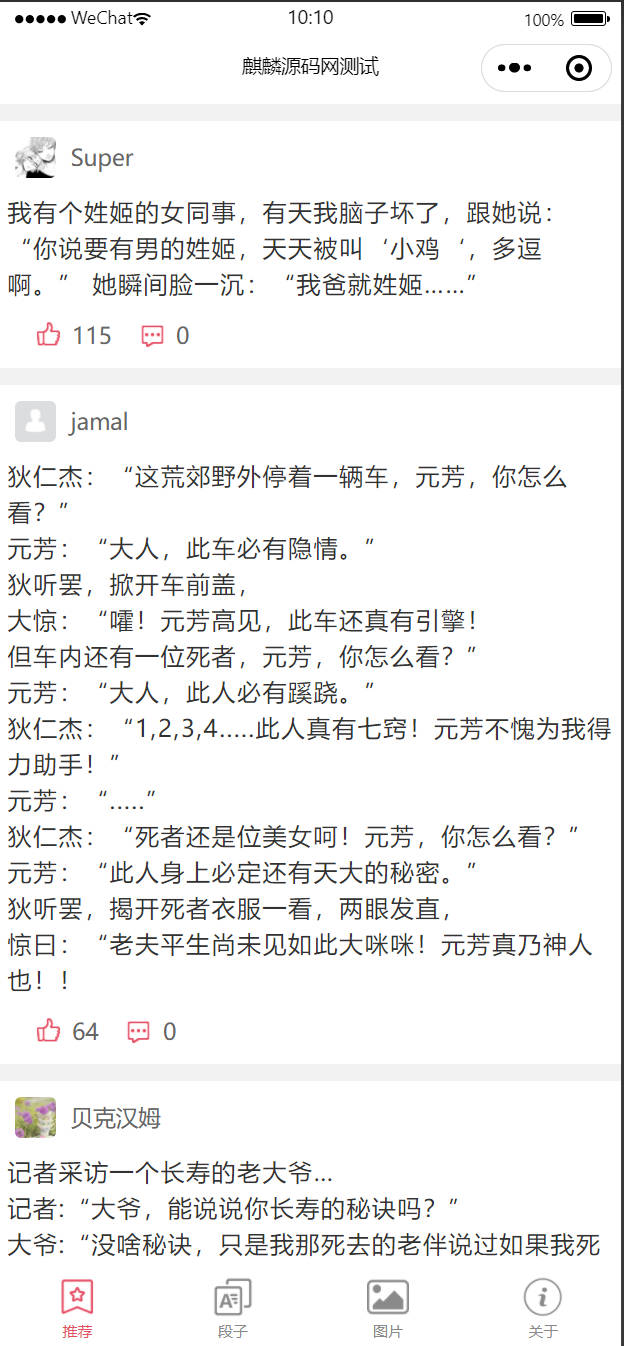The image size is (624, 1346).
Task: Switch to the 段子 tab
Action: pyautogui.click(x=233, y=1308)
